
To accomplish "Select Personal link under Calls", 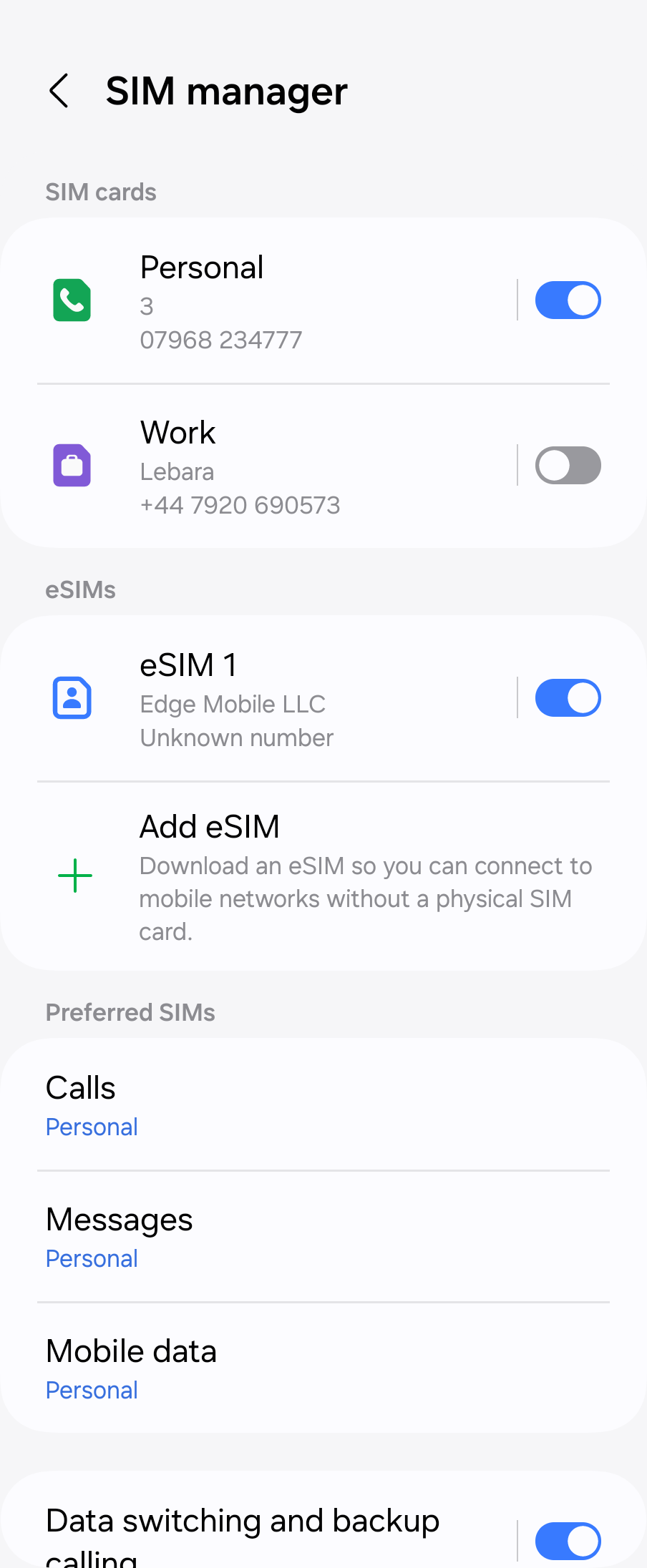I will (92, 1127).
